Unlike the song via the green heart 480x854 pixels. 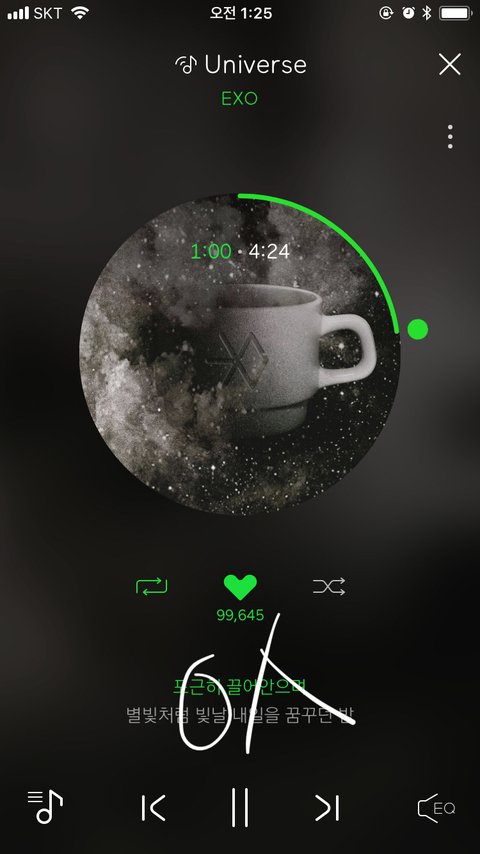pos(240,587)
